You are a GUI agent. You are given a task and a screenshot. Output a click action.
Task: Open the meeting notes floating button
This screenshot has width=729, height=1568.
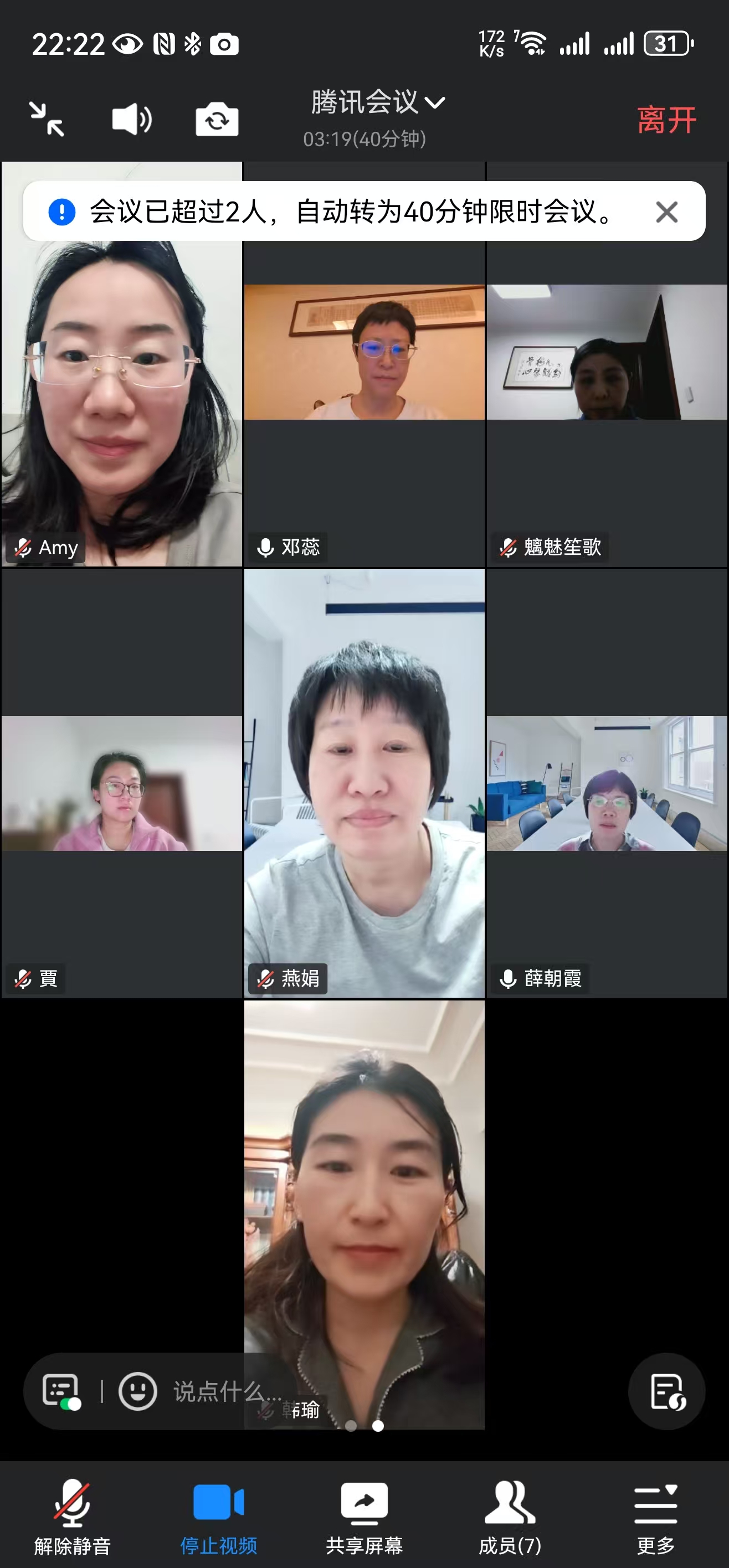point(667,1391)
